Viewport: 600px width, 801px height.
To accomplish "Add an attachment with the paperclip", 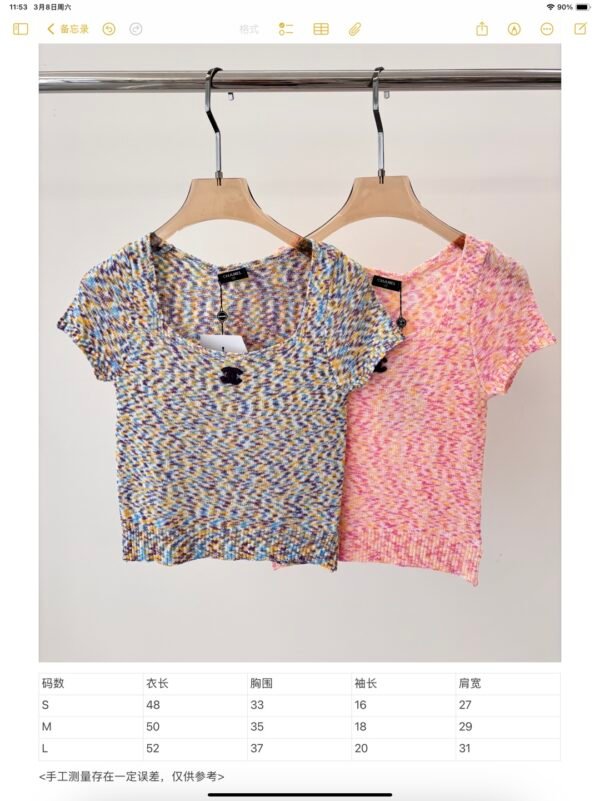I will click(x=354, y=29).
